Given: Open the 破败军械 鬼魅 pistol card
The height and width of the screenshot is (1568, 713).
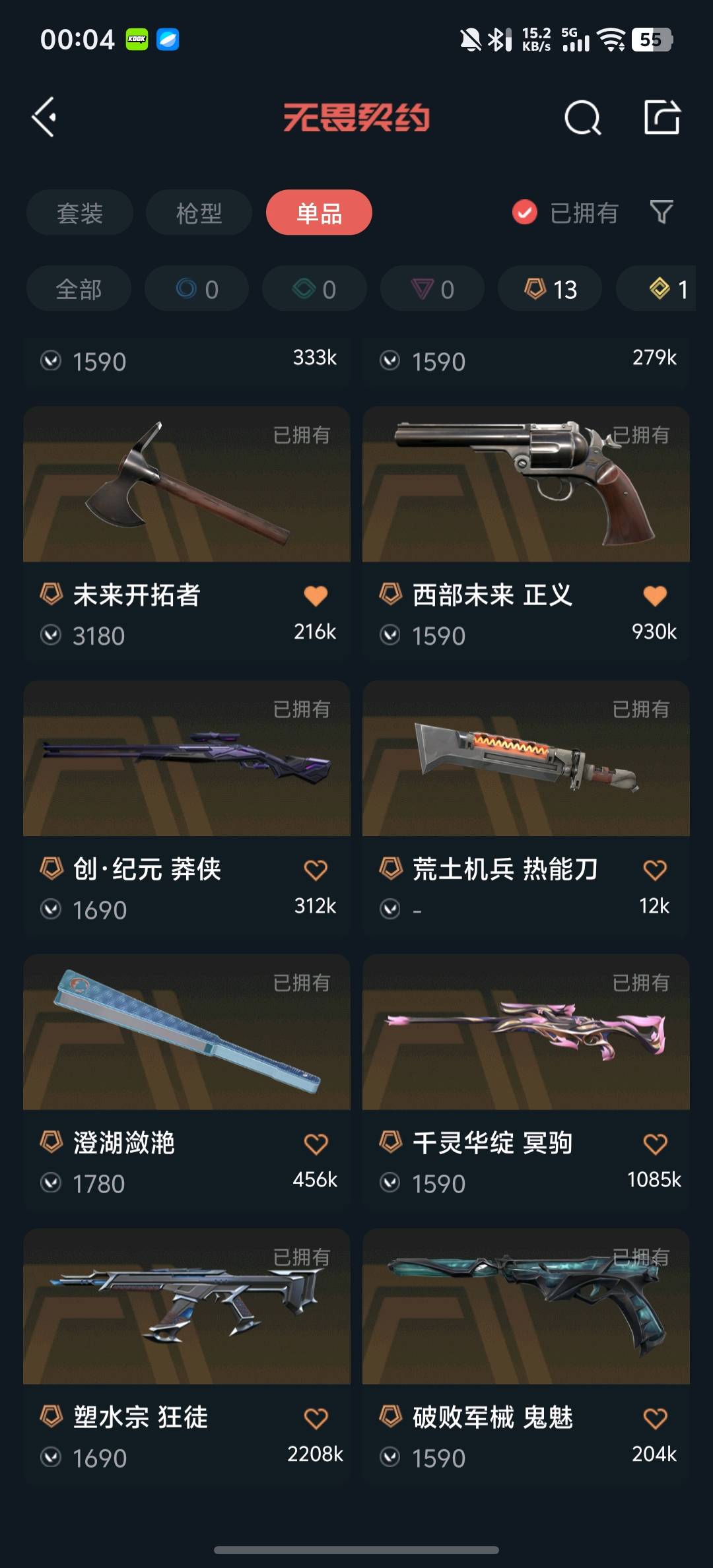Looking at the screenshot, I should [x=526, y=1307].
